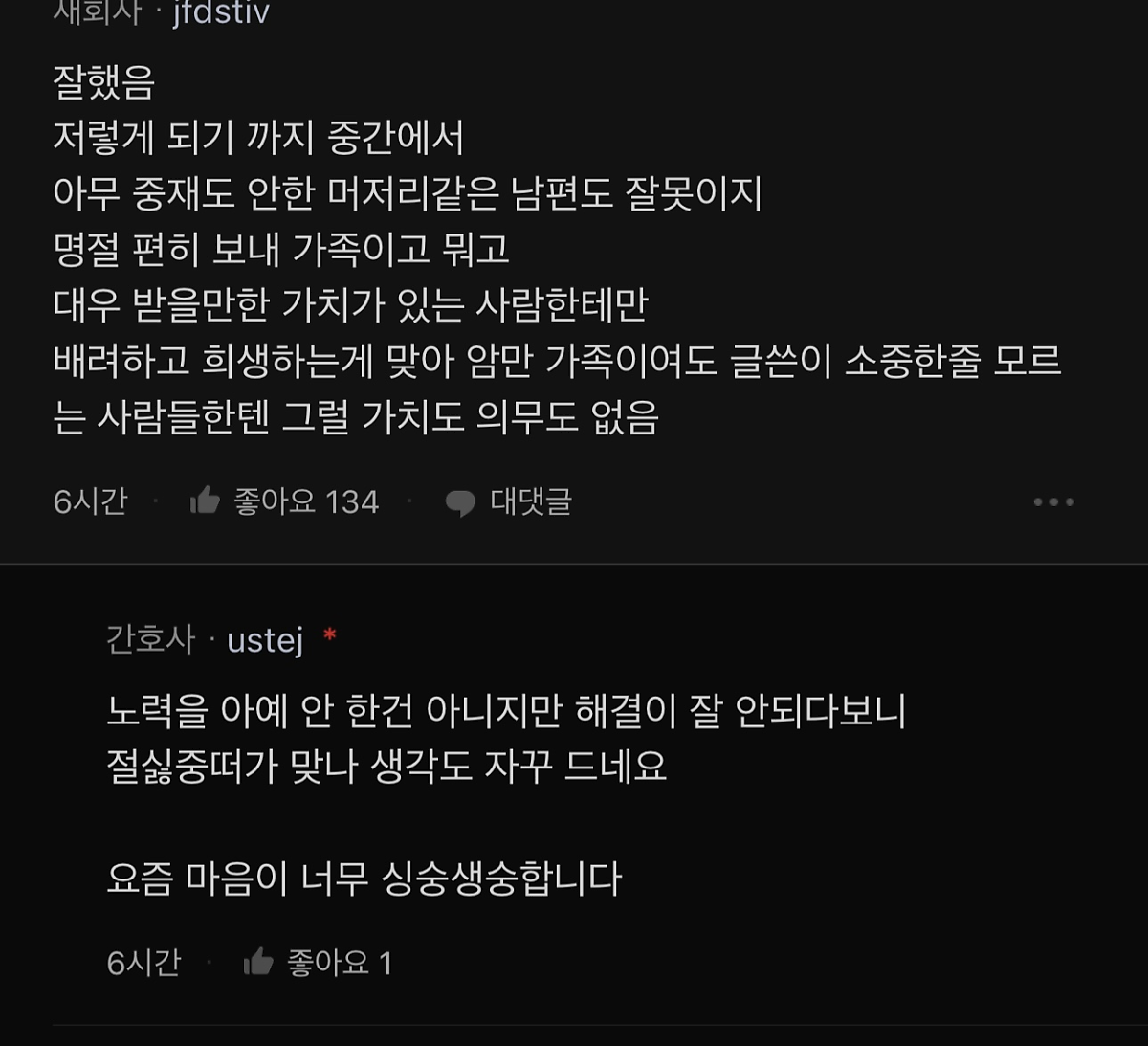The image size is (1148, 1046).
Task: Reply to jfdstiv's comment via 대댓글
Action: (x=508, y=501)
